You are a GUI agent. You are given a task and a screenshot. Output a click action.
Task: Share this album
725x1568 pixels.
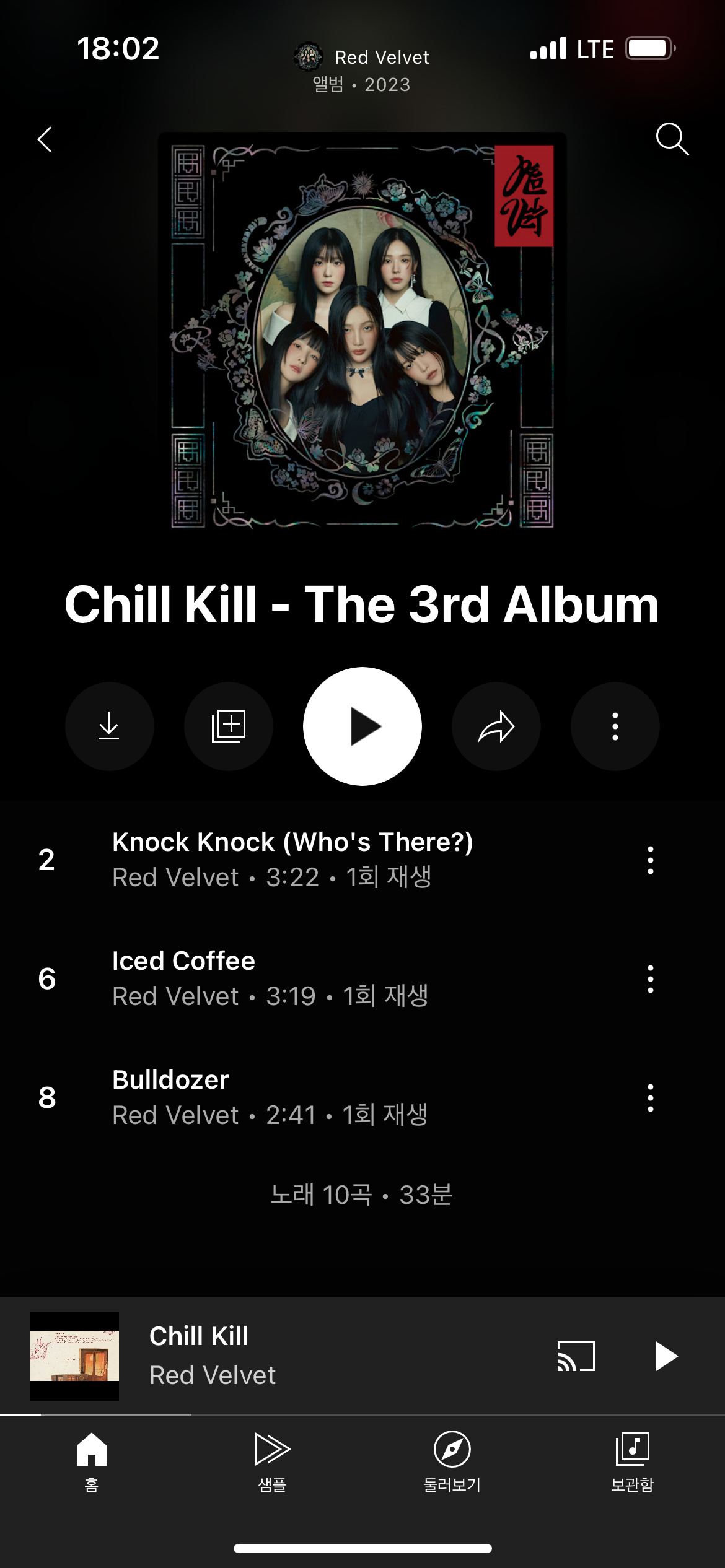pyautogui.click(x=496, y=726)
